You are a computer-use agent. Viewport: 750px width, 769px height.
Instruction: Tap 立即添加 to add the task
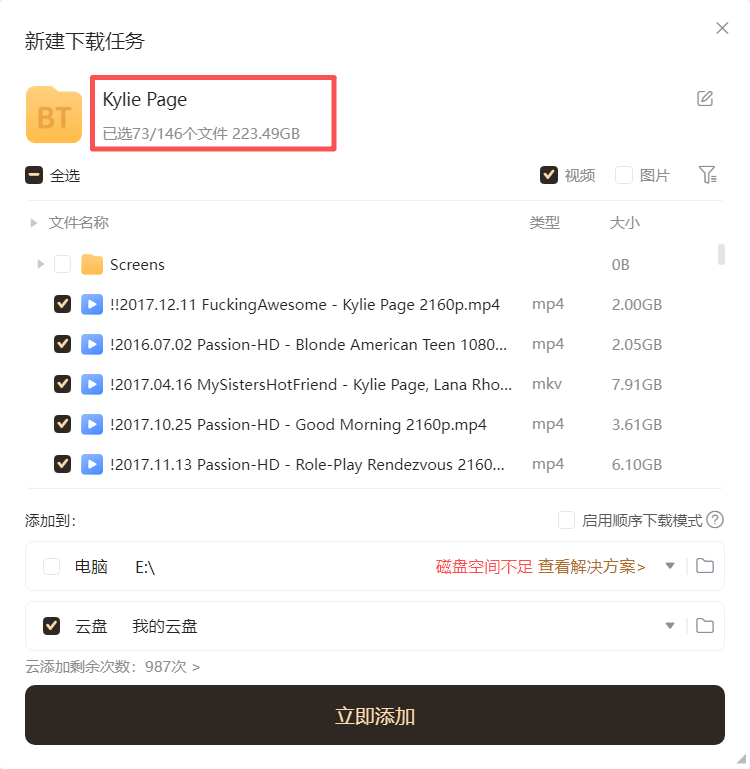point(375,715)
